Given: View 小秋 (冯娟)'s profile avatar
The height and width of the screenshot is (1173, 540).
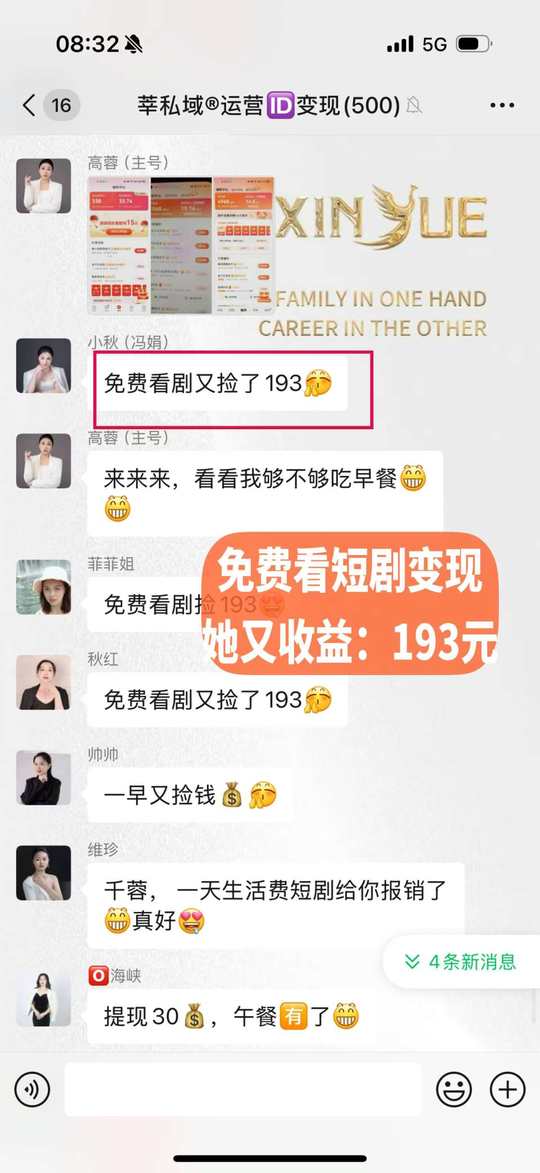Looking at the screenshot, I should [x=43, y=366].
